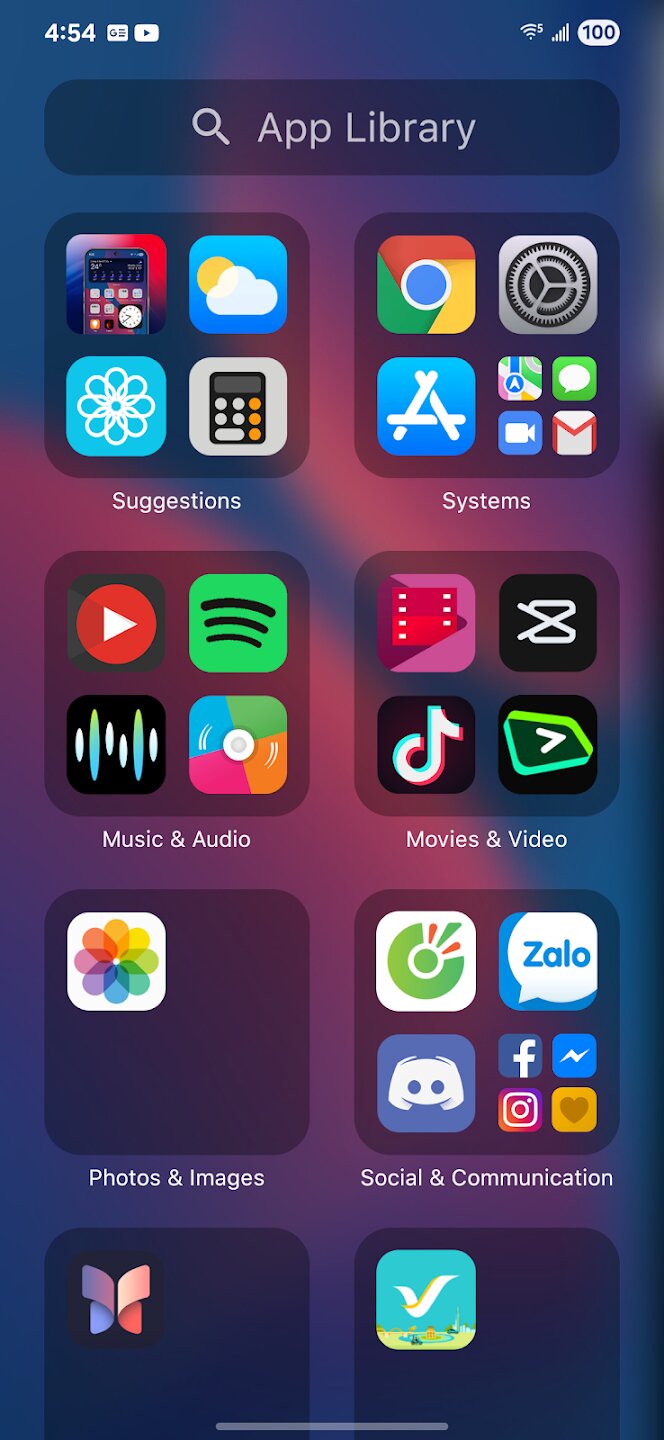Open the Weather app in Suggestions
664x1440 pixels.
click(238, 285)
